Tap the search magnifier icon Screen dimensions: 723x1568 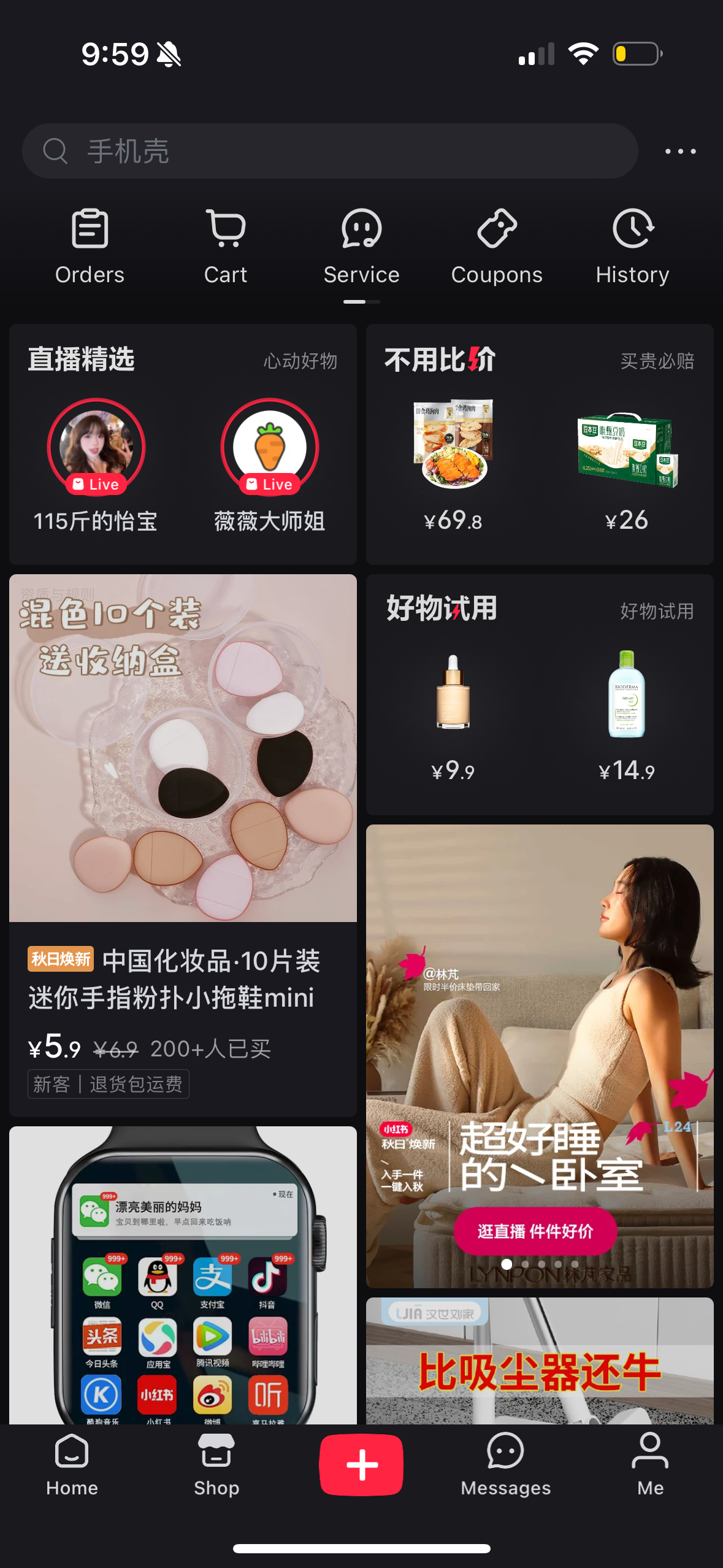click(56, 150)
